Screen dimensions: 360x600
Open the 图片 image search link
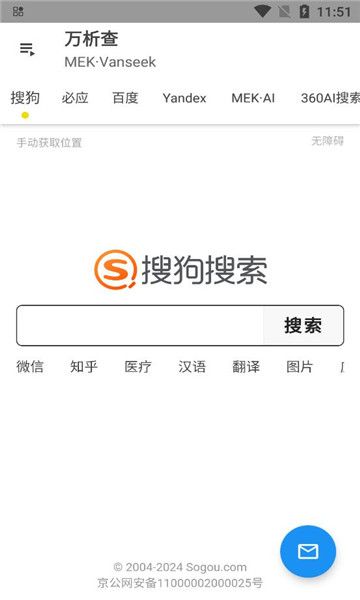point(300,367)
